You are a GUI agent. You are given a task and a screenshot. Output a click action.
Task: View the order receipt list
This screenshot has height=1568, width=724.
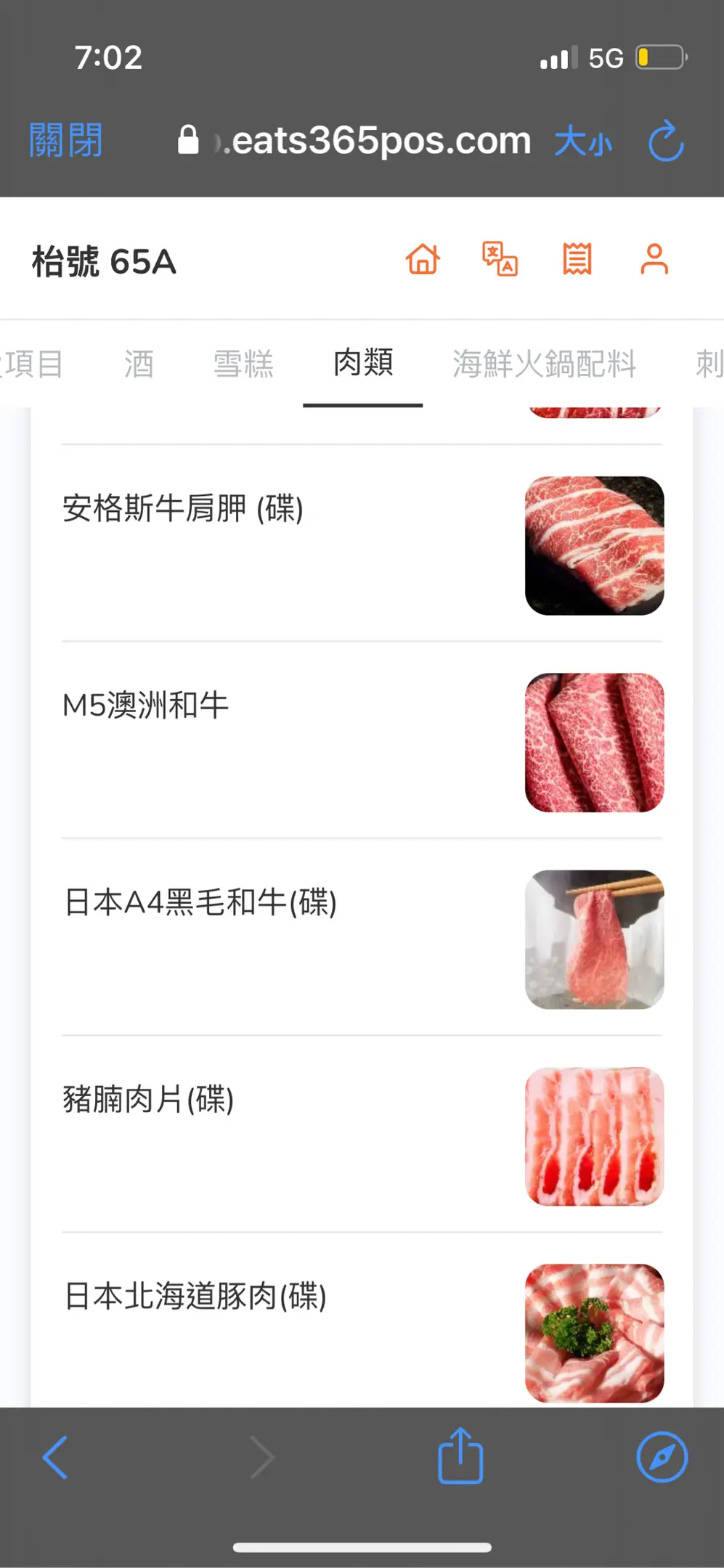point(577,259)
